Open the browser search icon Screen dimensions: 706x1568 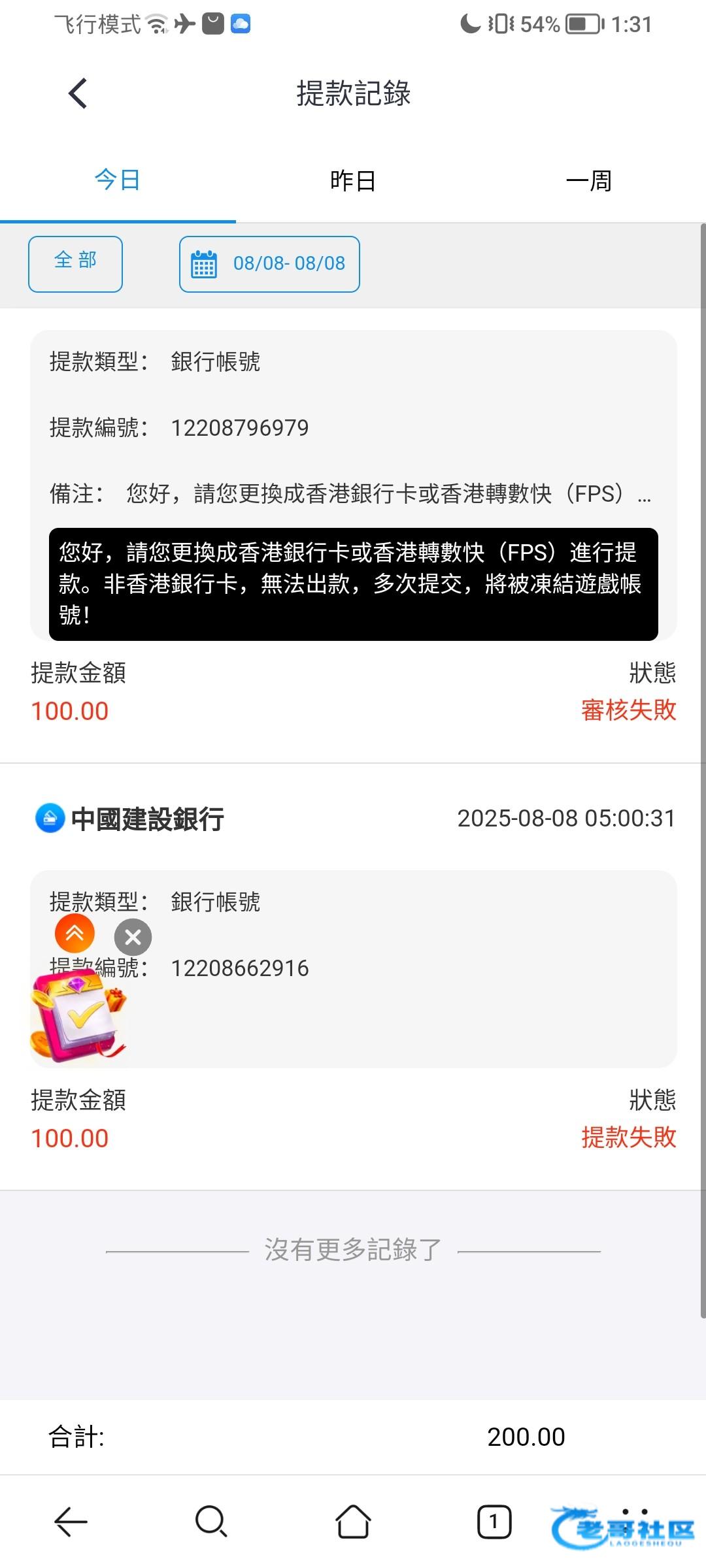[211, 1522]
